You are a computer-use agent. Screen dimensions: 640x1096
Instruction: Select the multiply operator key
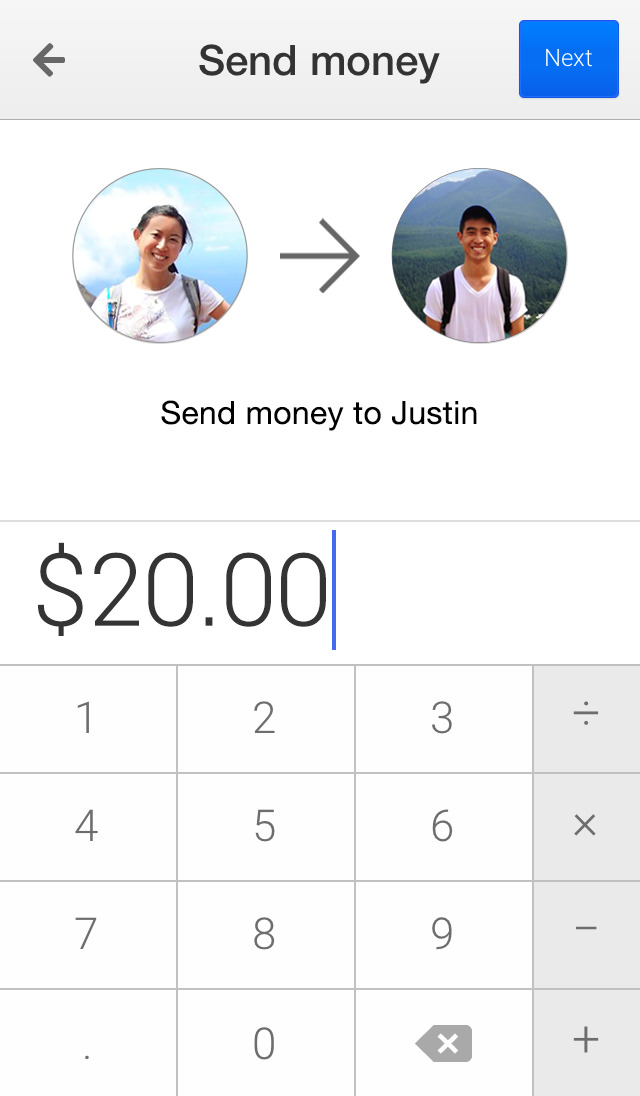coord(587,826)
